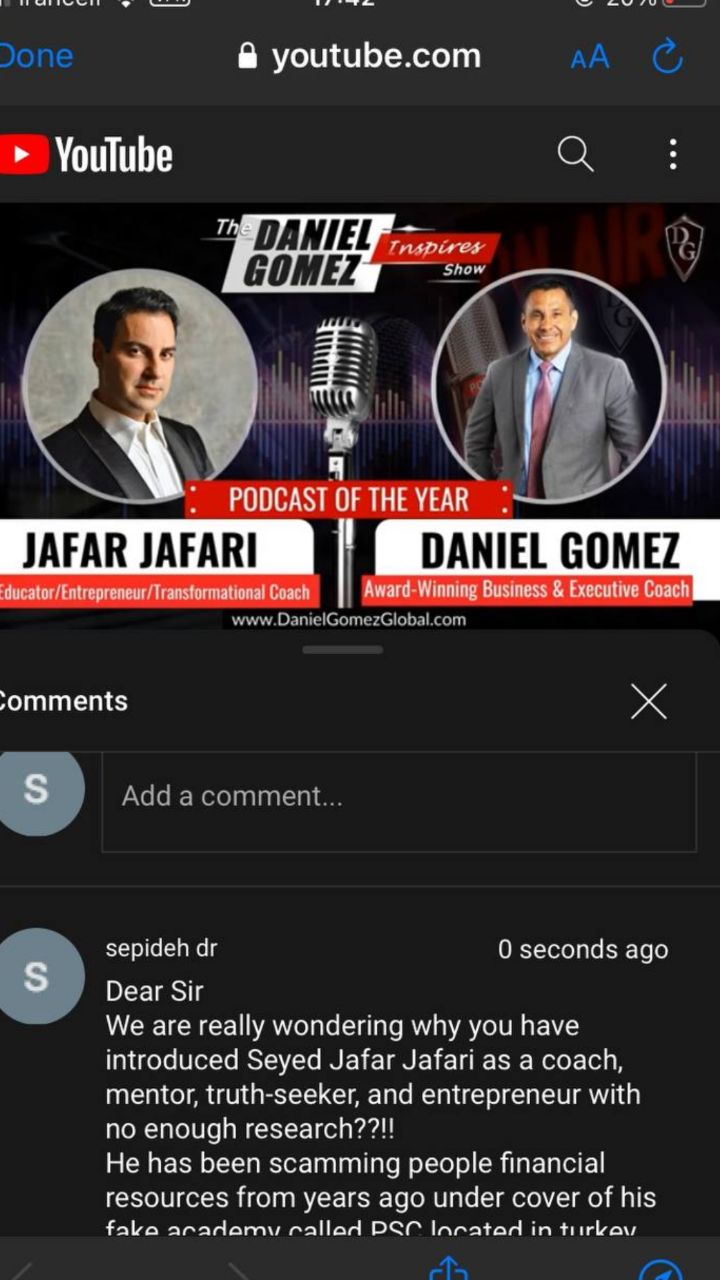This screenshot has height=1280, width=720.
Task: Tap the youtube.com address bar
Action: tap(360, 56)
